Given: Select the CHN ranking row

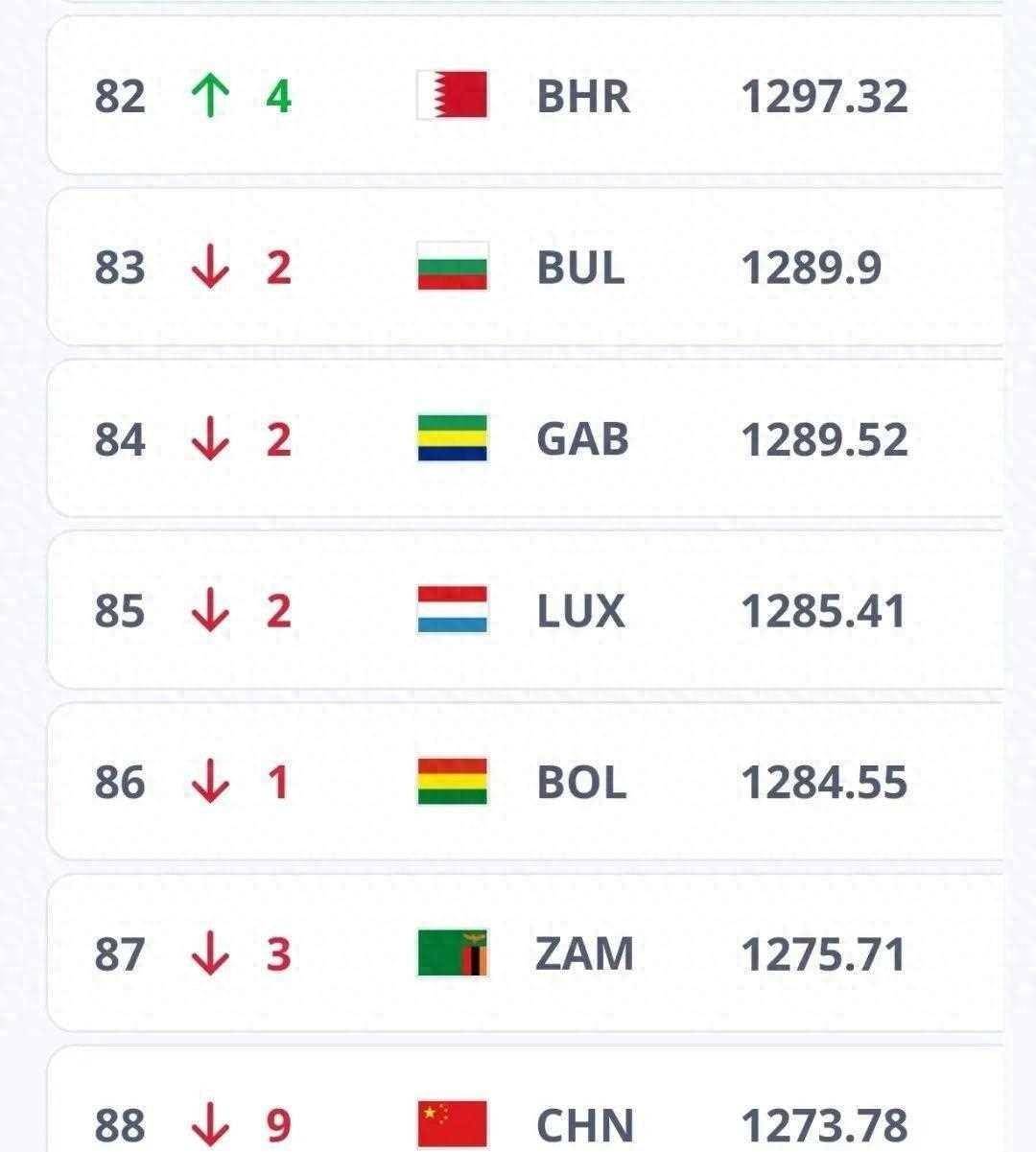Looking at the screenshot, I should point(583,1122).
